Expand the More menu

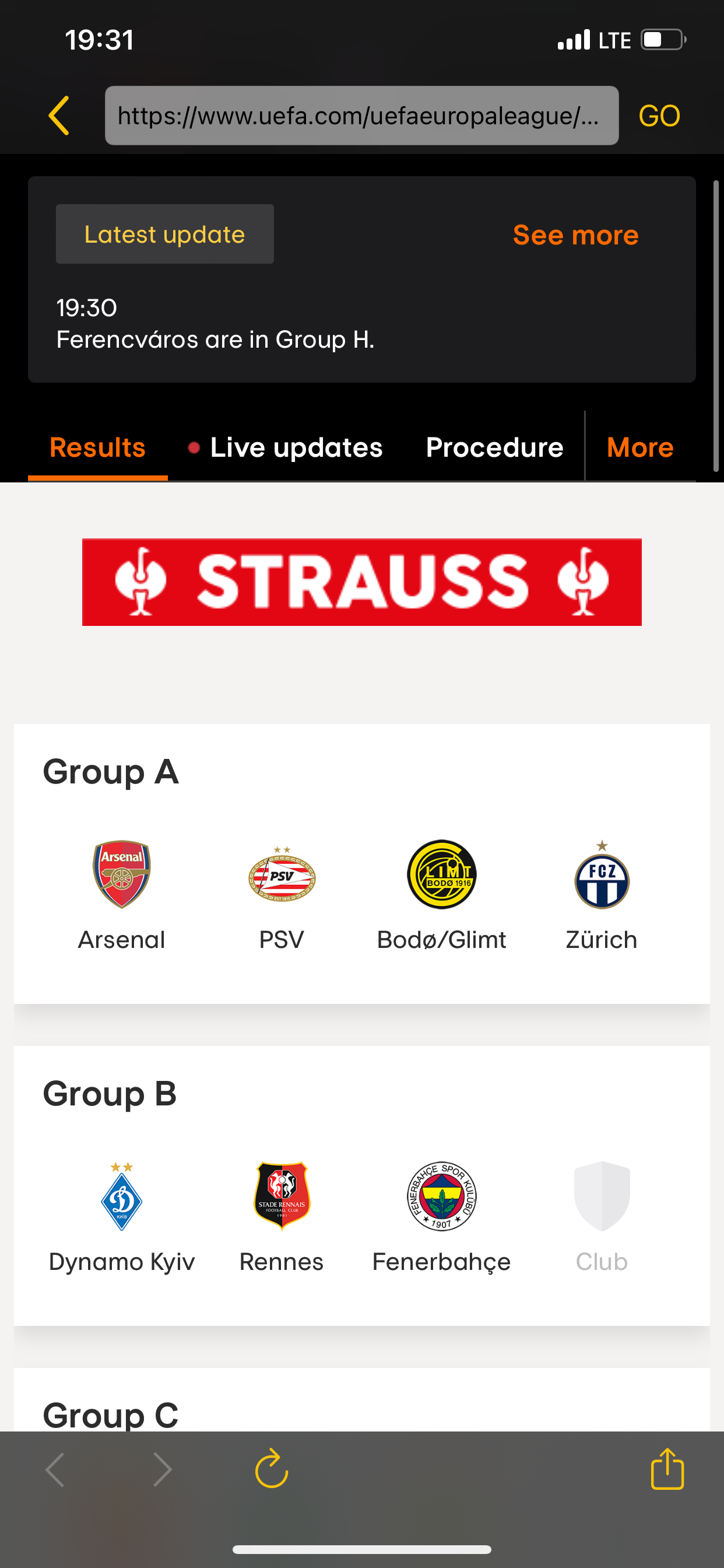(640, 447)
